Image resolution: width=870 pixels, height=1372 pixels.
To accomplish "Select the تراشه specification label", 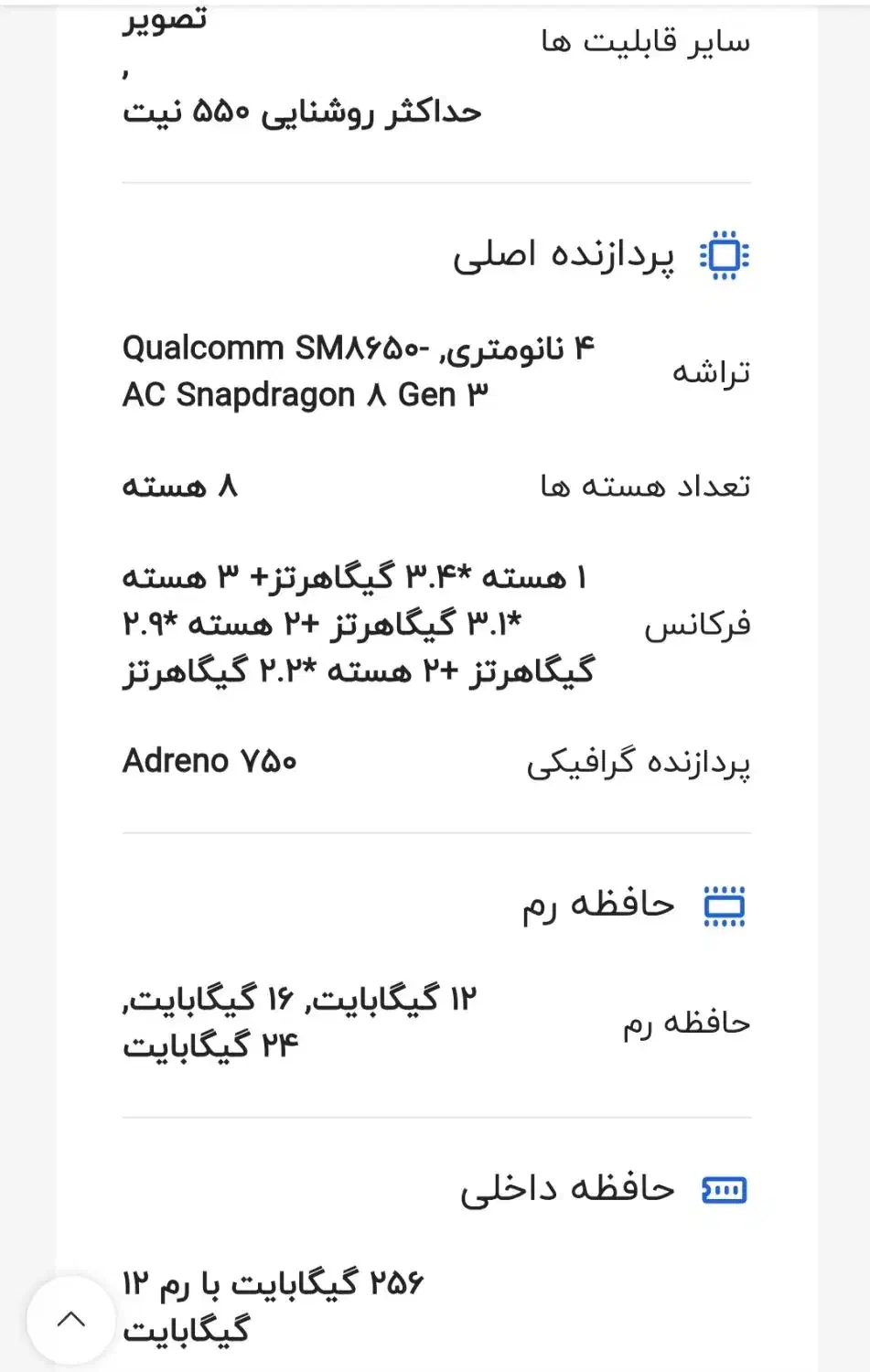I will [x=712, y=370].
